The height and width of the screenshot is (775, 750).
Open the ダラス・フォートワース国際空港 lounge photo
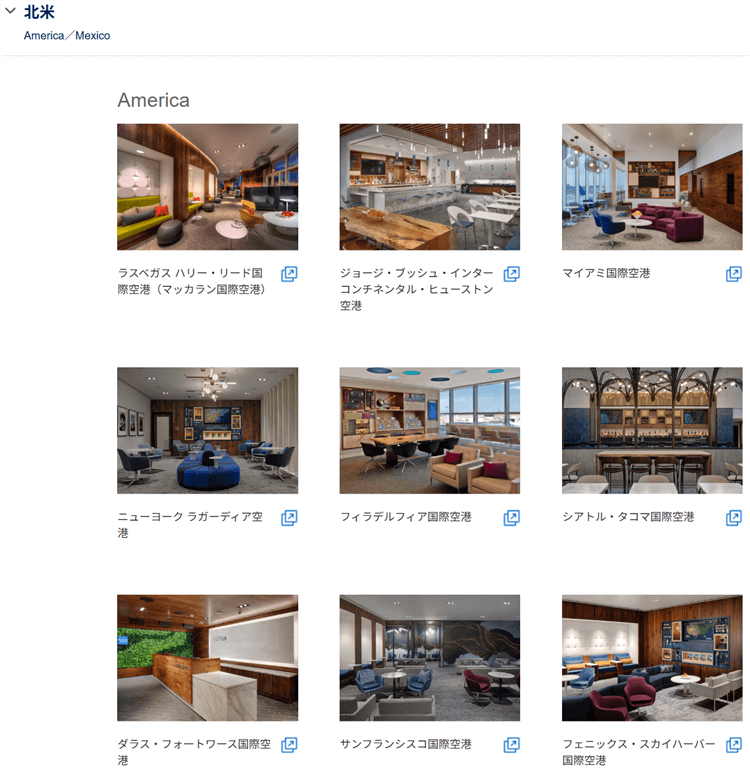(x=207, y=658)
